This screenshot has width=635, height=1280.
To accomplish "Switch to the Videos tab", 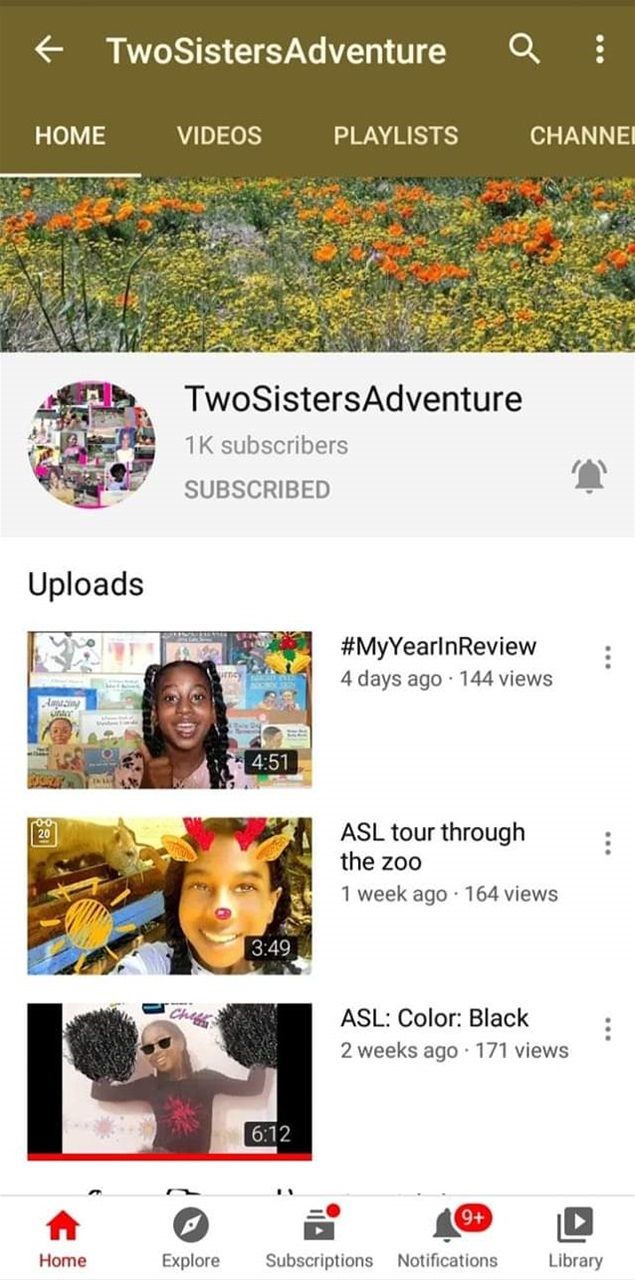I will pos(219,136).
